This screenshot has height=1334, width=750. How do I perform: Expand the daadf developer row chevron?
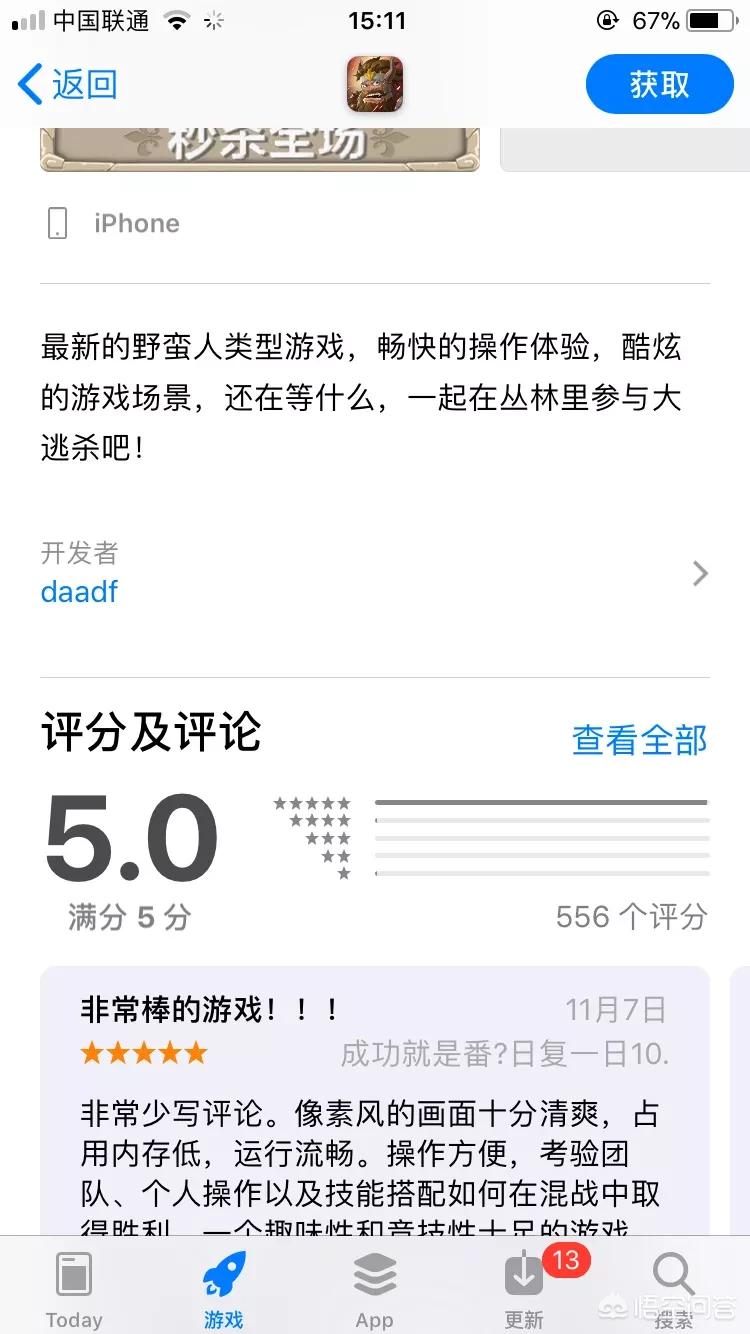coord(700,573)
